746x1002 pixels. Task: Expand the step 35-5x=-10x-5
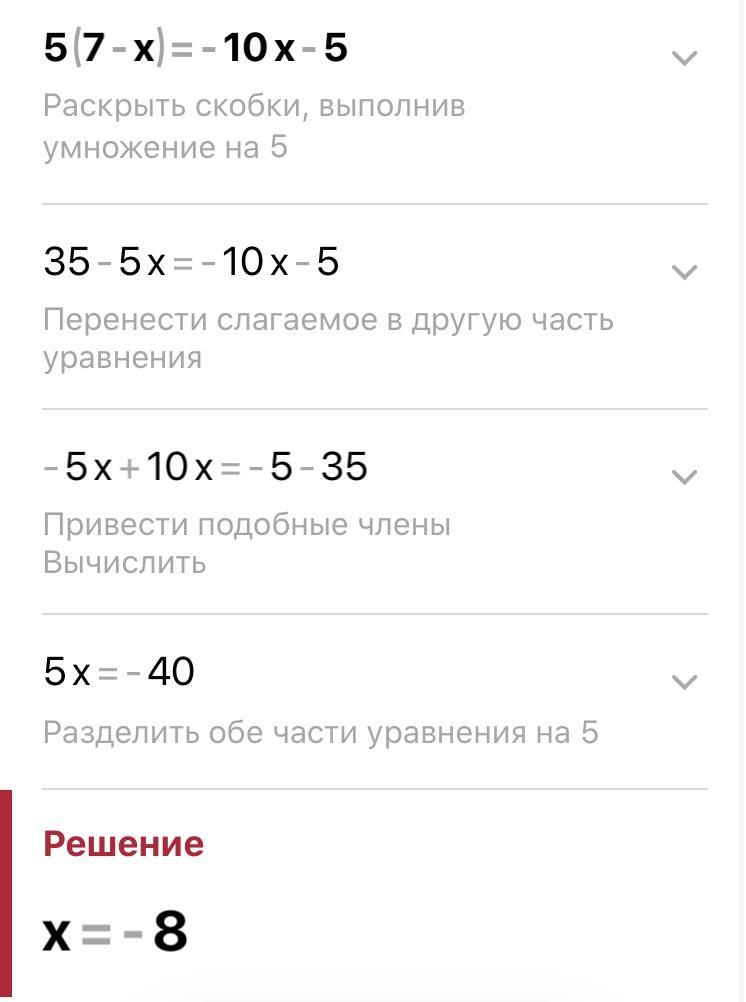(684, 272)
